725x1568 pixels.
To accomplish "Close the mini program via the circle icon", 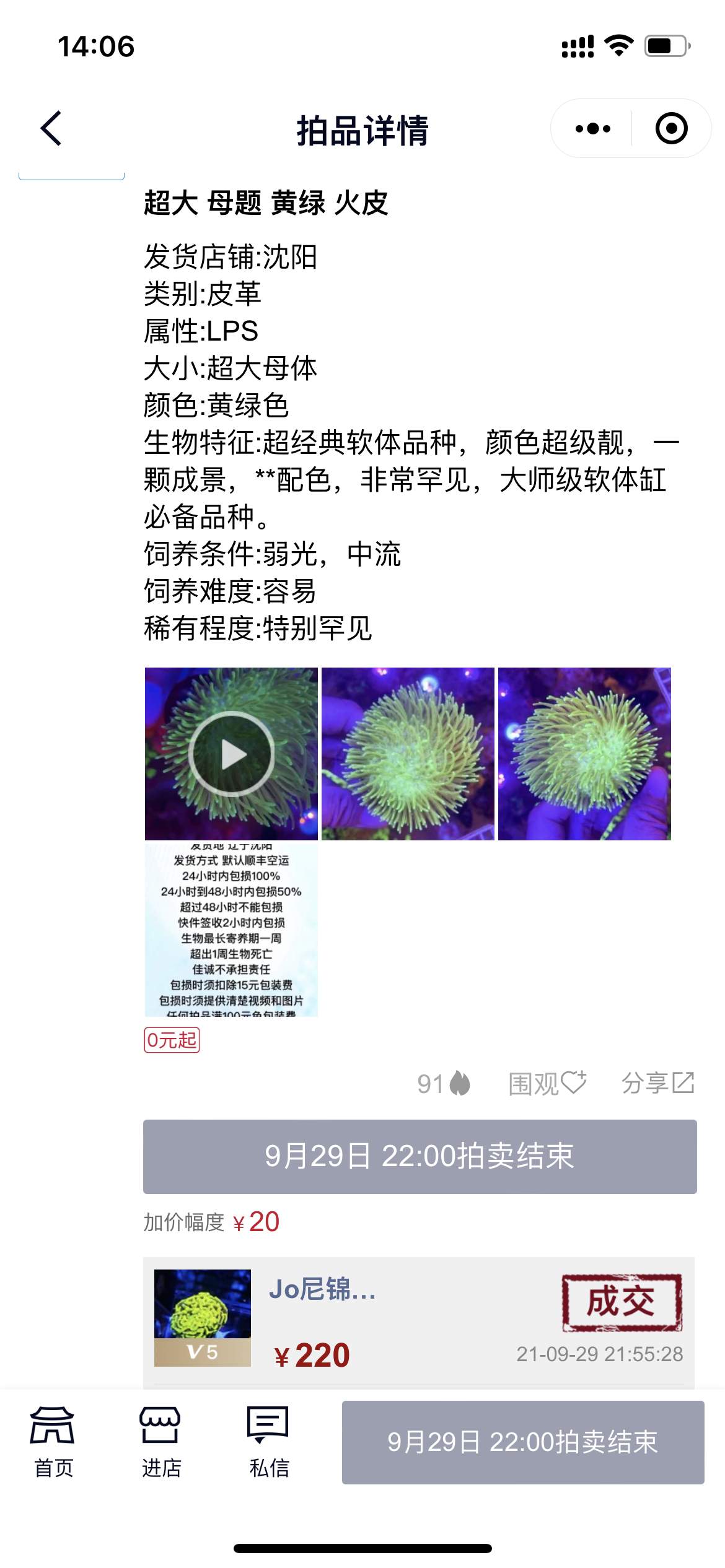I will 671,129.
